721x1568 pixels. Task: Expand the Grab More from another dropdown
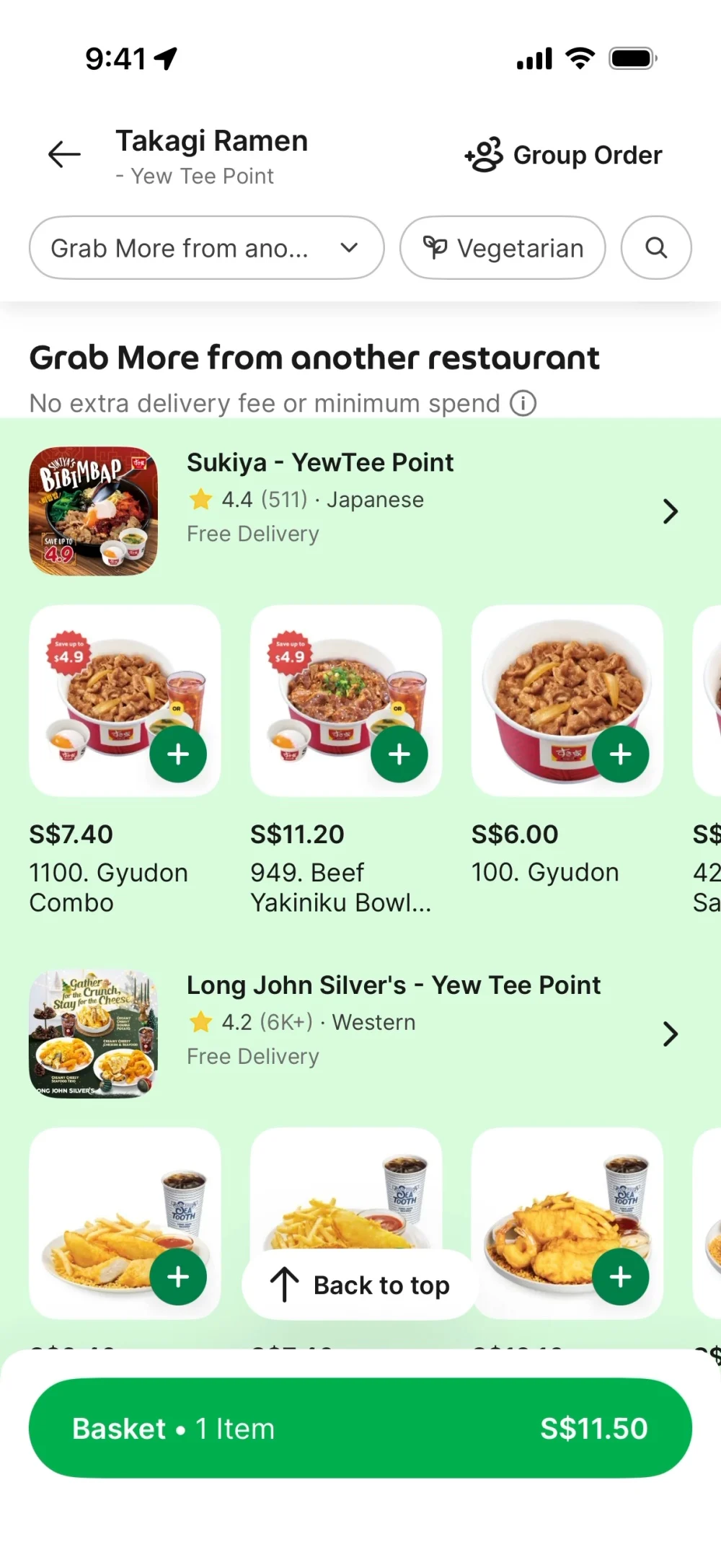click(206, 248)
